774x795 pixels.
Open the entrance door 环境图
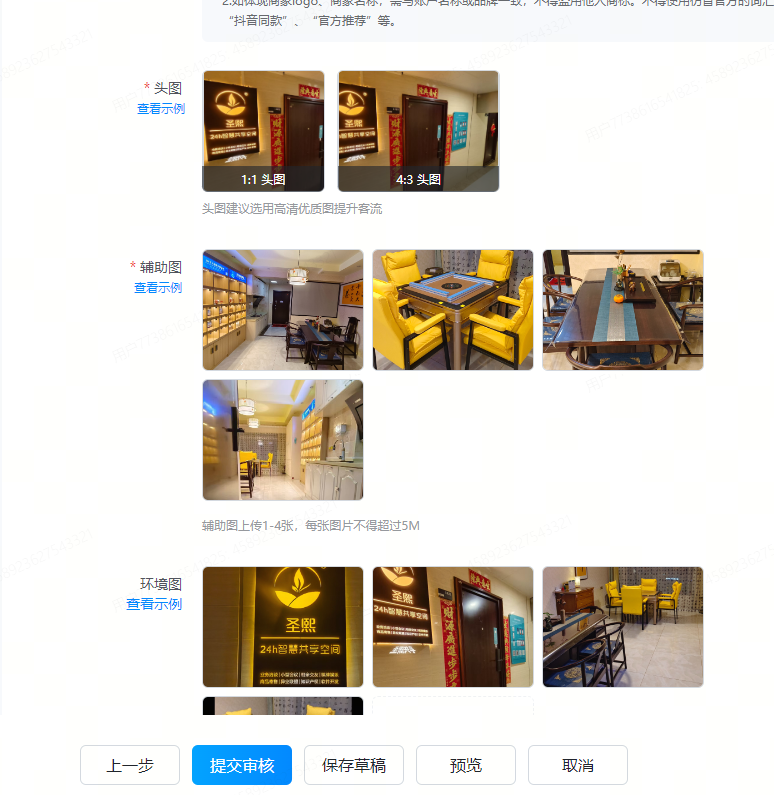(x=453, y=626)
